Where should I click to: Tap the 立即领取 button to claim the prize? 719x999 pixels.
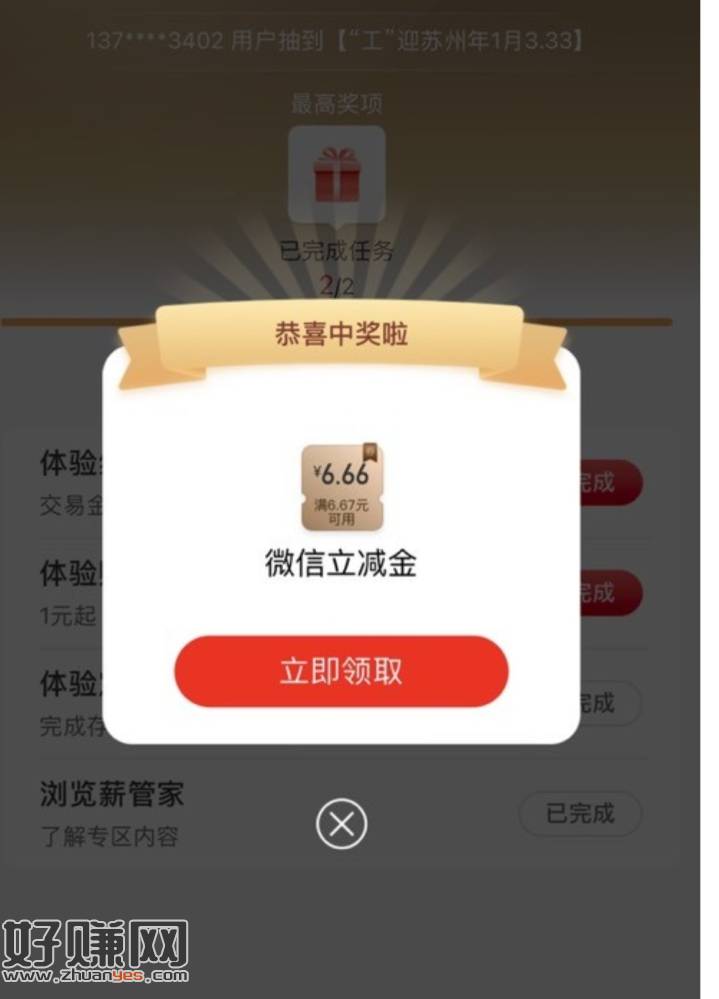pos(341,671)
